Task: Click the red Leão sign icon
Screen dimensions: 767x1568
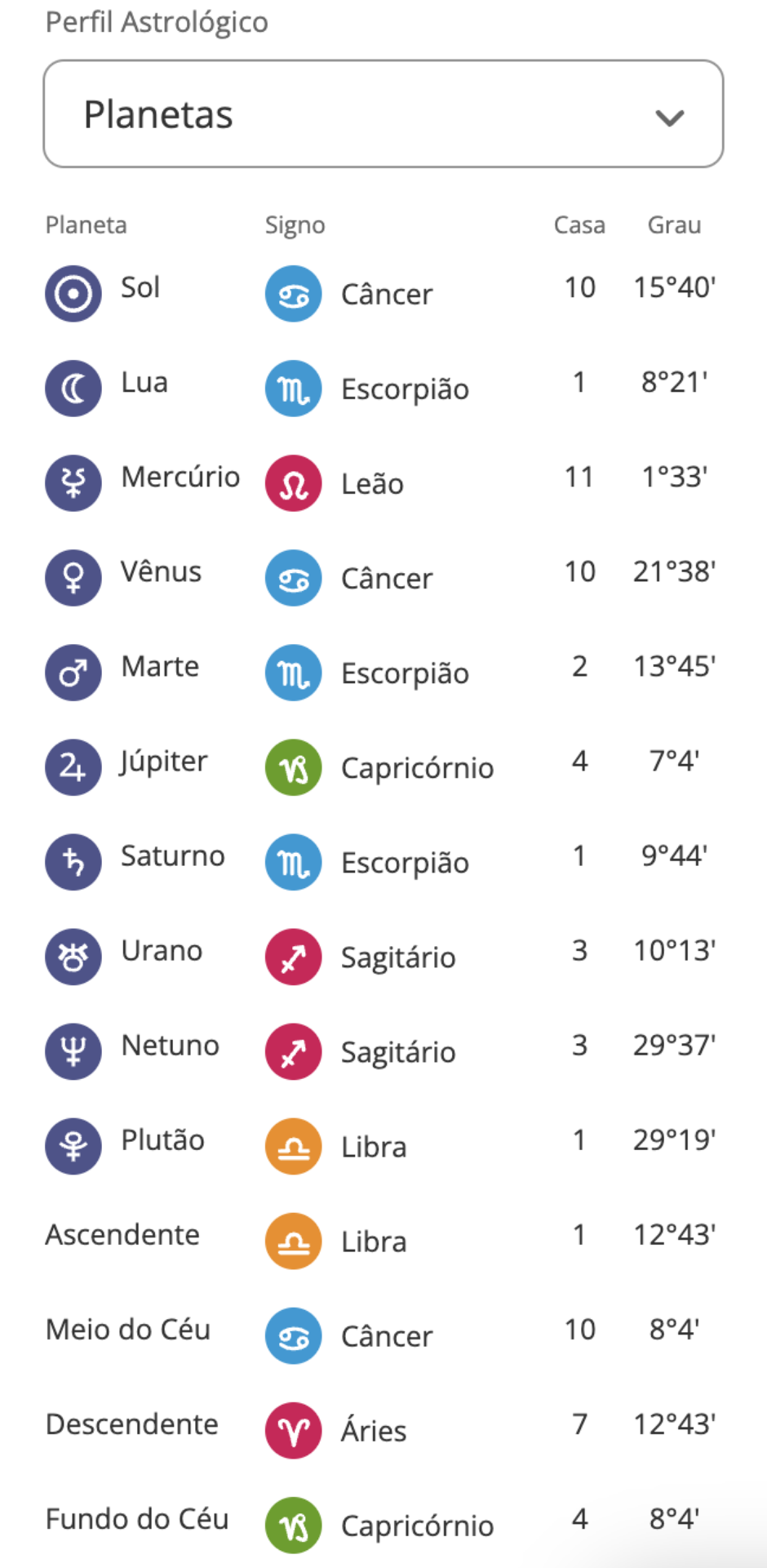Action: point(292,483)
